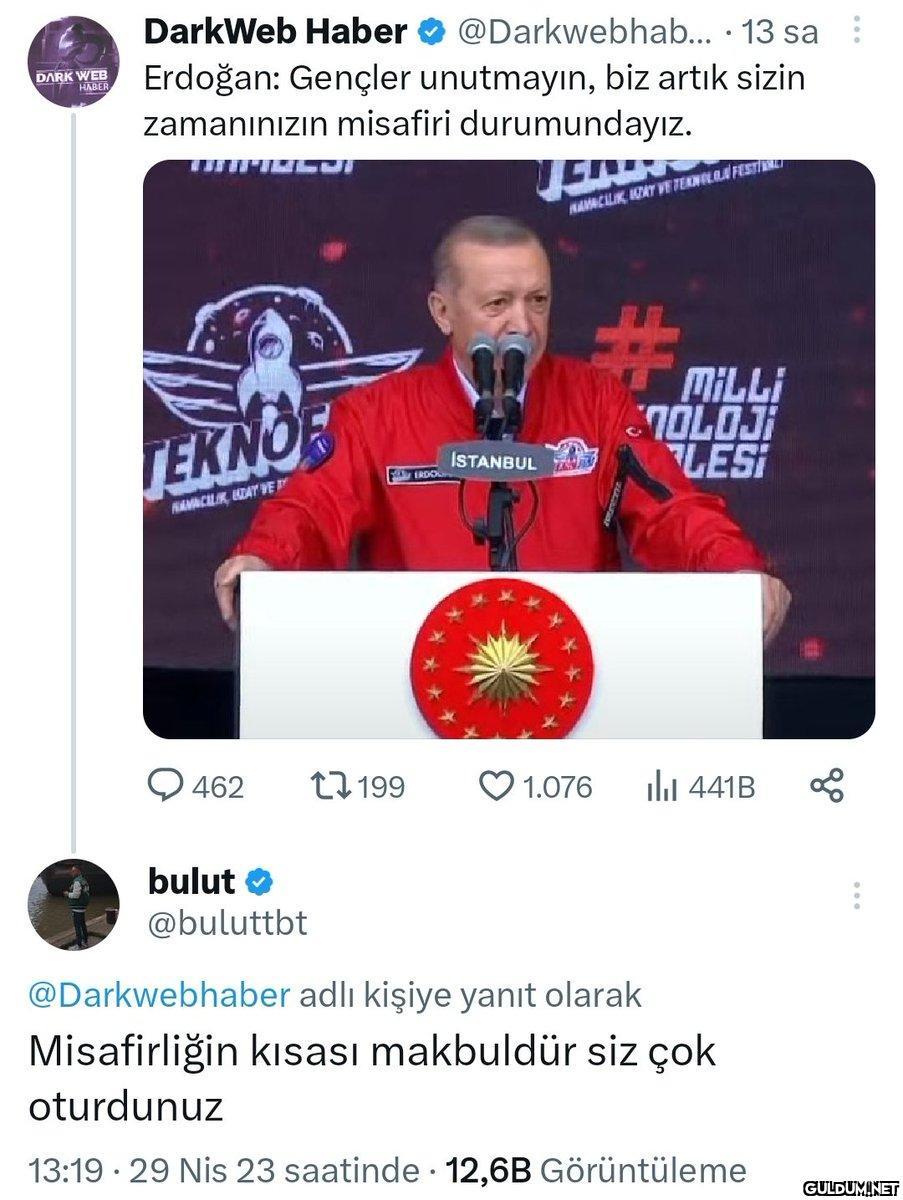Open the @buluttbt profile handle
This screenshot has width=903, height=1200.
pos(227,923)
